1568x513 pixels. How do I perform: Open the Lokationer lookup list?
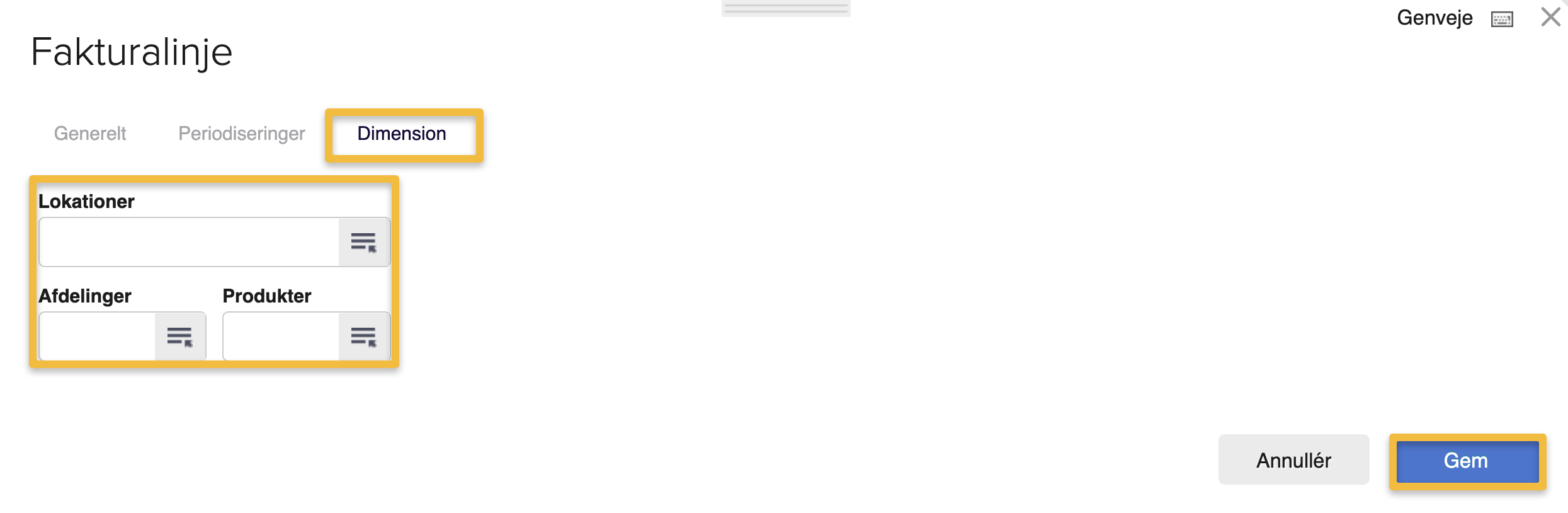[x=364, y=242]
